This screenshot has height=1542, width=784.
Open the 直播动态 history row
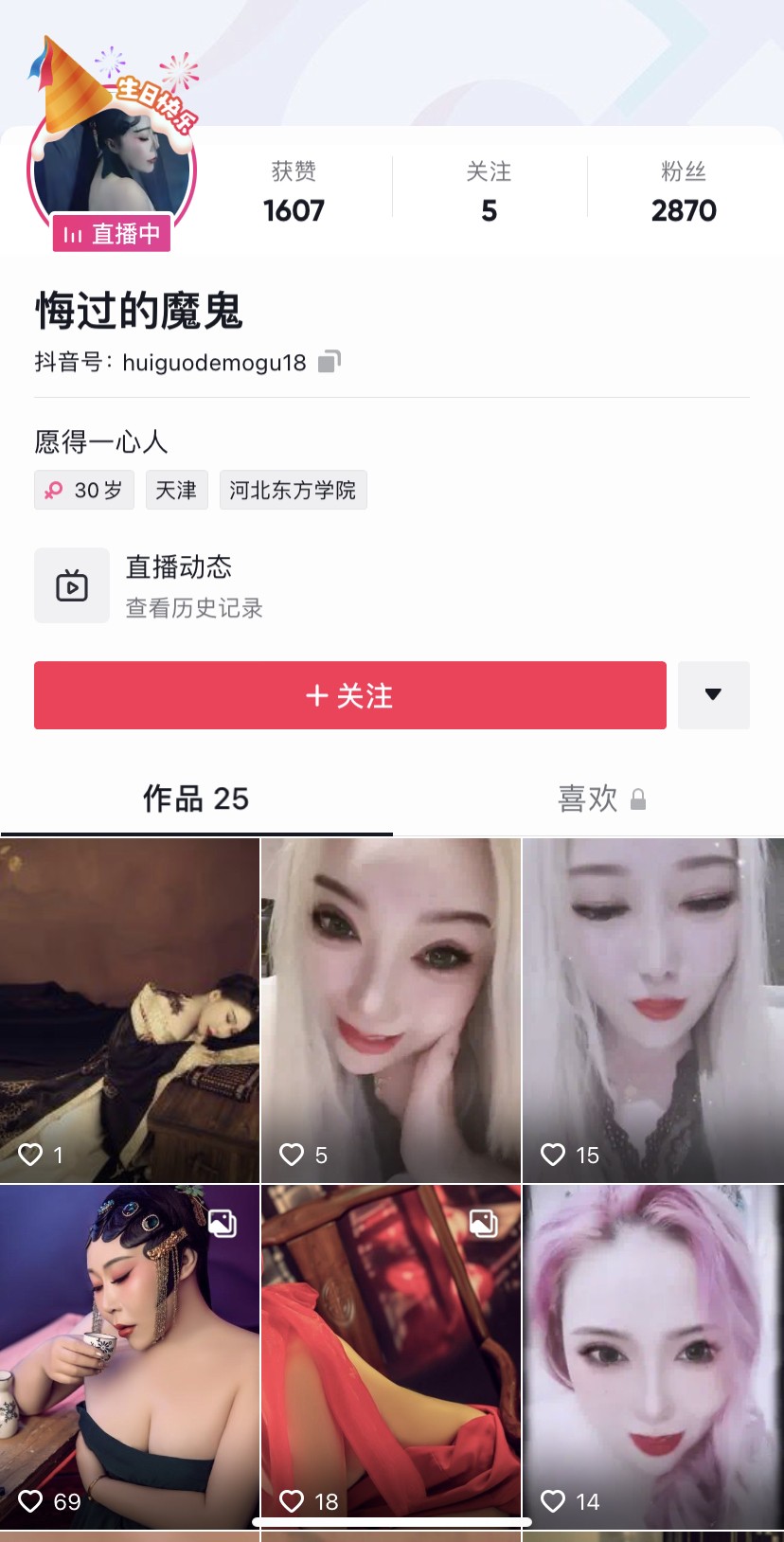(x=194, y=586)
